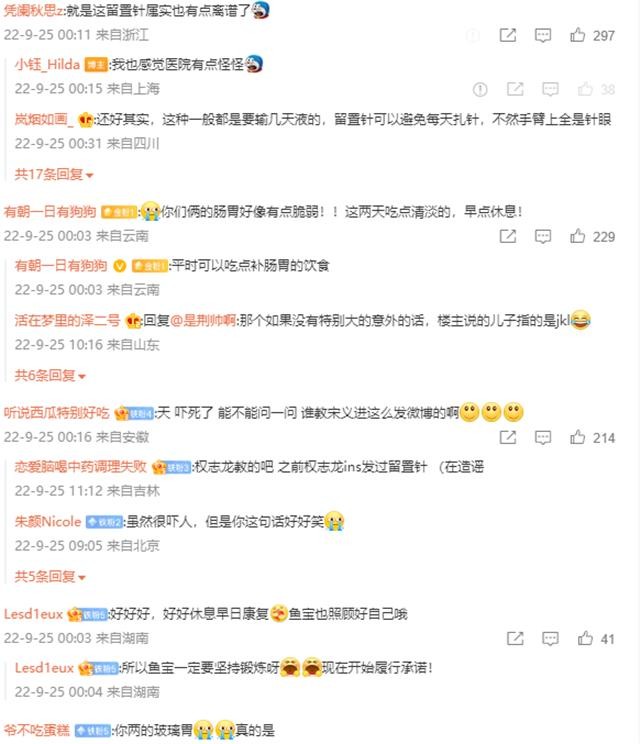This screenshot has height=744, width=640.
Task: Open the profile of 恋爱脑喝中药调理失败
Action: (81, 467)
